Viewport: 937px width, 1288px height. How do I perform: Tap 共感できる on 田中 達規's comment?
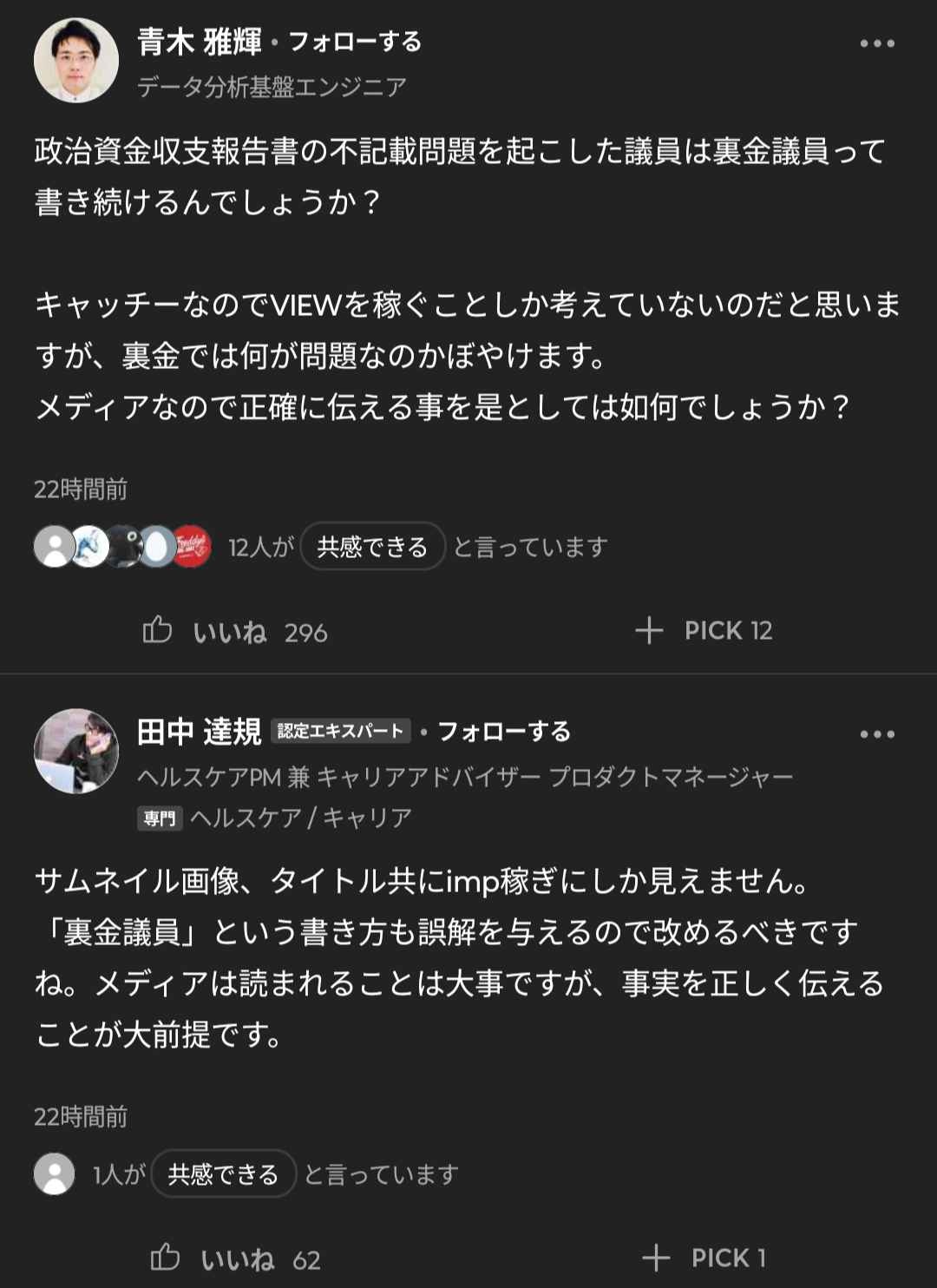(223, 1174)
